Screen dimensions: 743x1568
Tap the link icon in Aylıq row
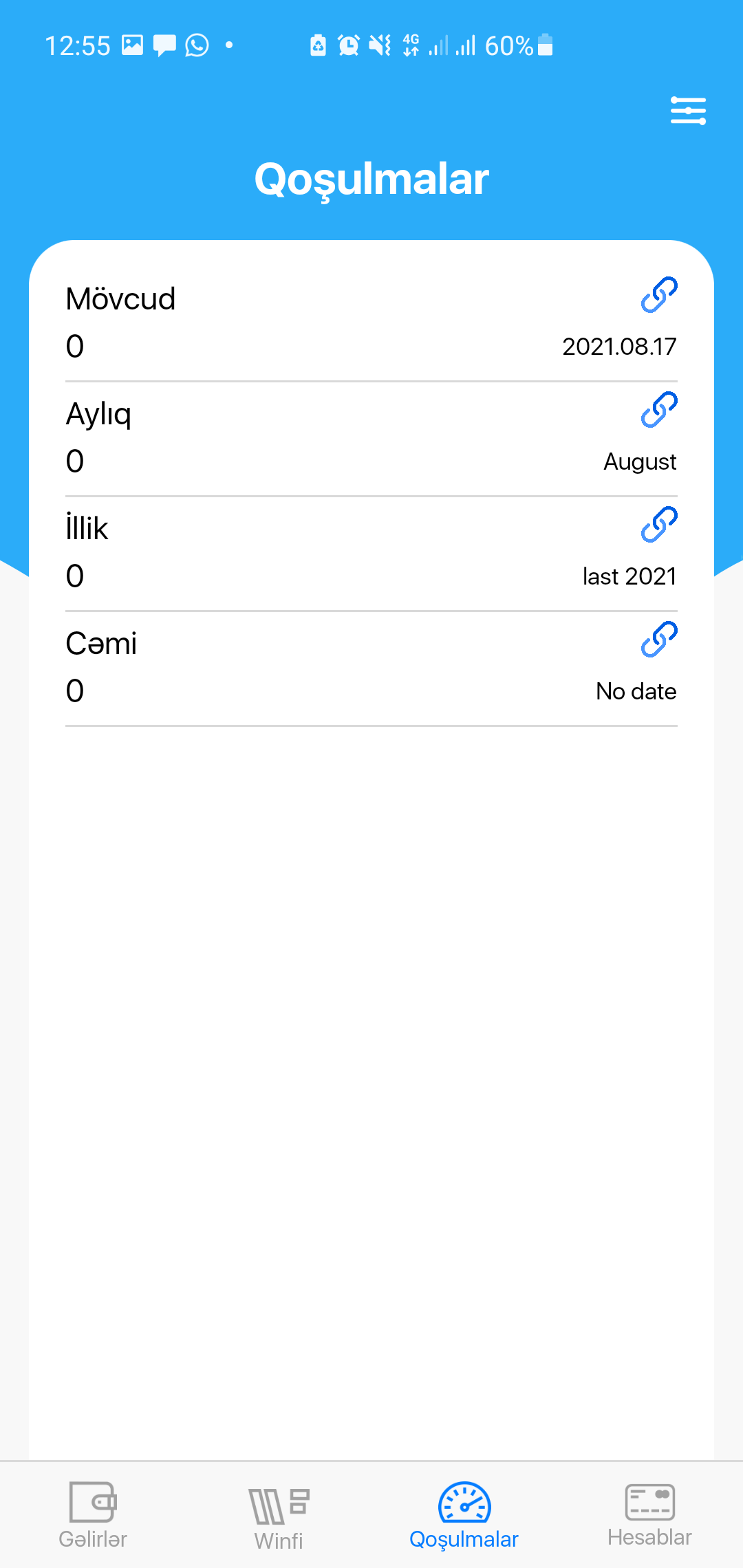click(x=659, y=410)
